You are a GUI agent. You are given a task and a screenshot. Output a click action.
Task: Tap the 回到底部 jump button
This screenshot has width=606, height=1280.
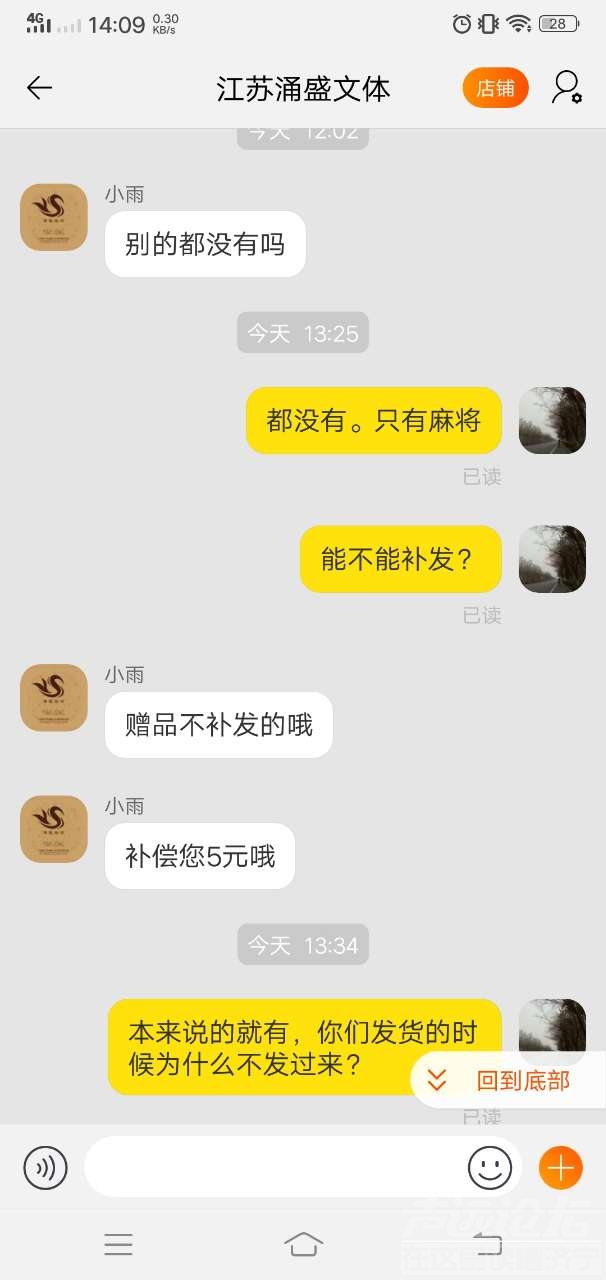[x=508, y=1080]
